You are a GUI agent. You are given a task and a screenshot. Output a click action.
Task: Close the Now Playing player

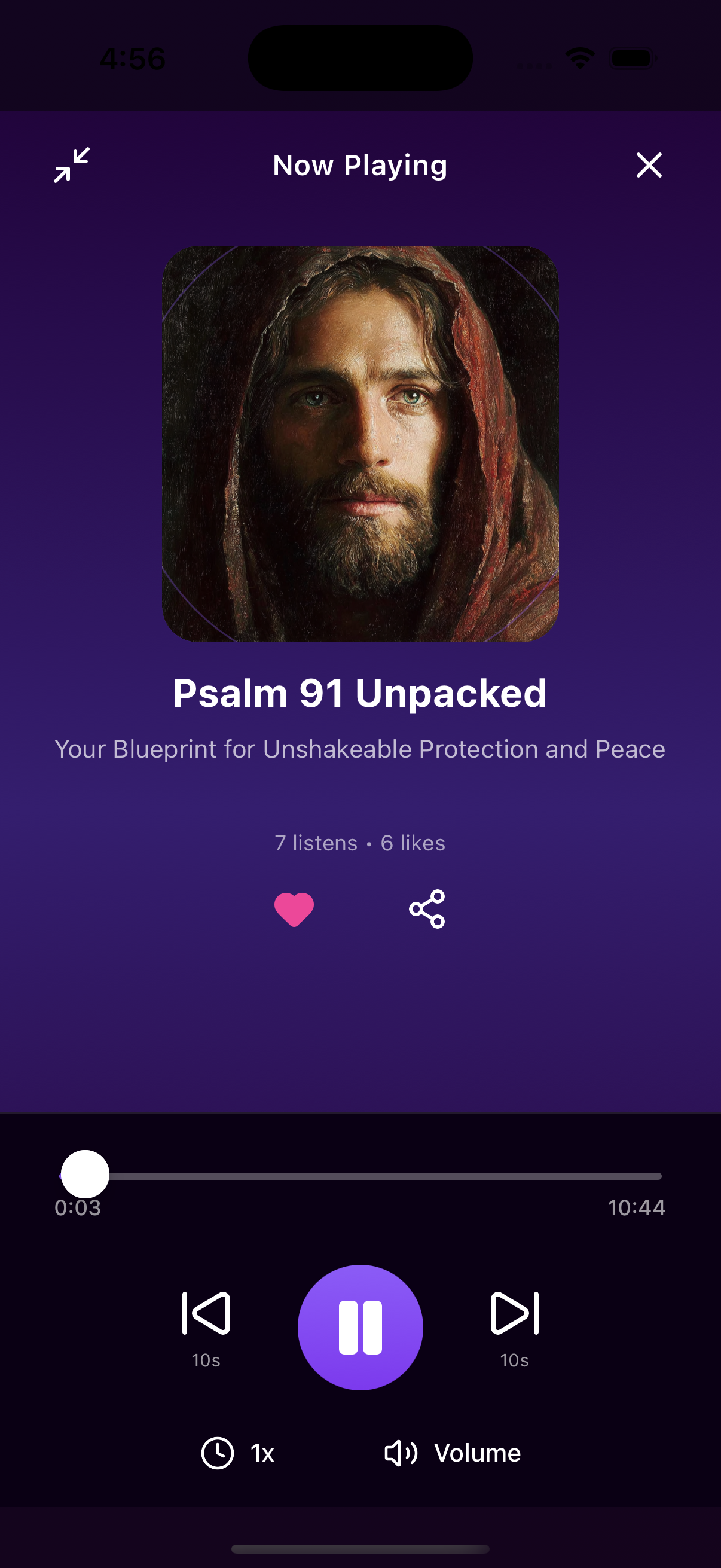(649, 165)
